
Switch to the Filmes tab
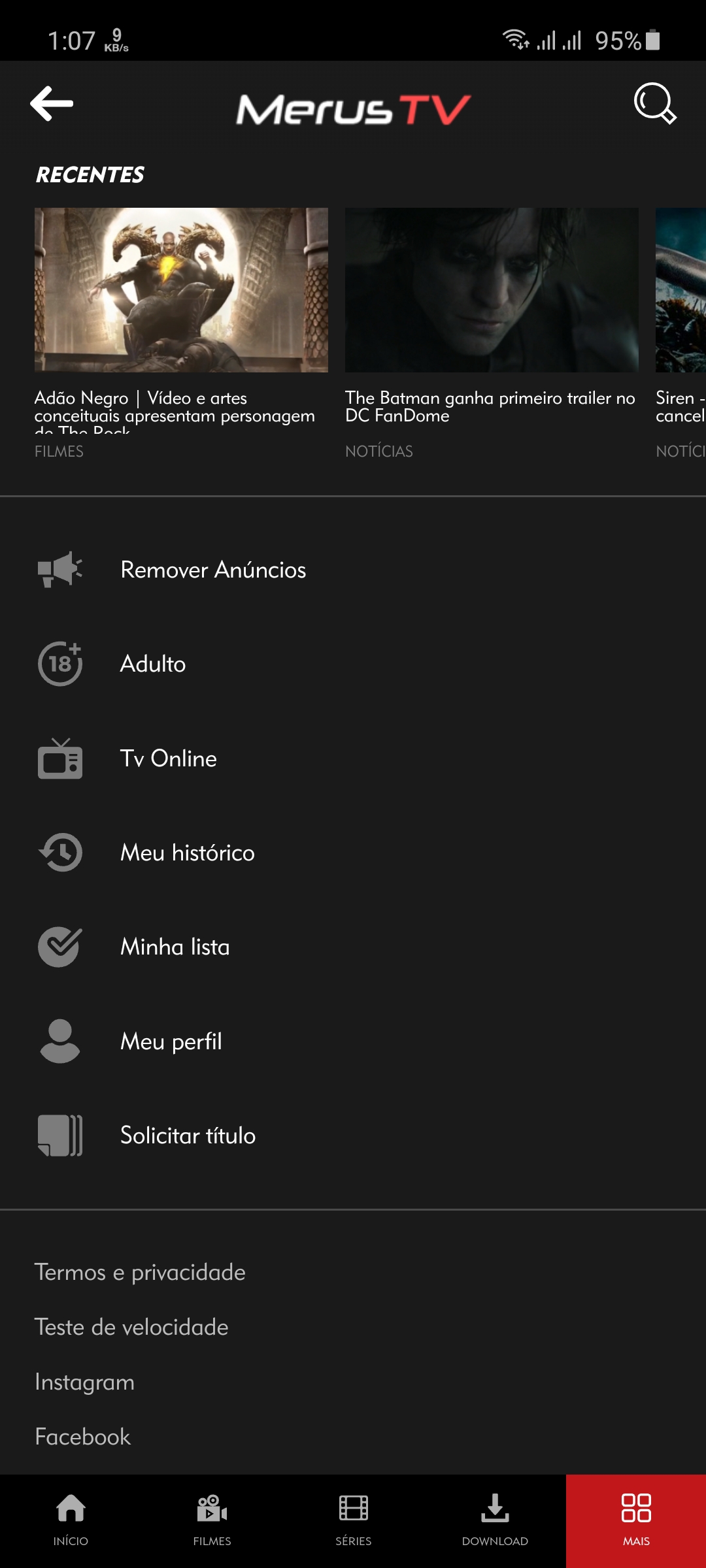(212, 1520)
